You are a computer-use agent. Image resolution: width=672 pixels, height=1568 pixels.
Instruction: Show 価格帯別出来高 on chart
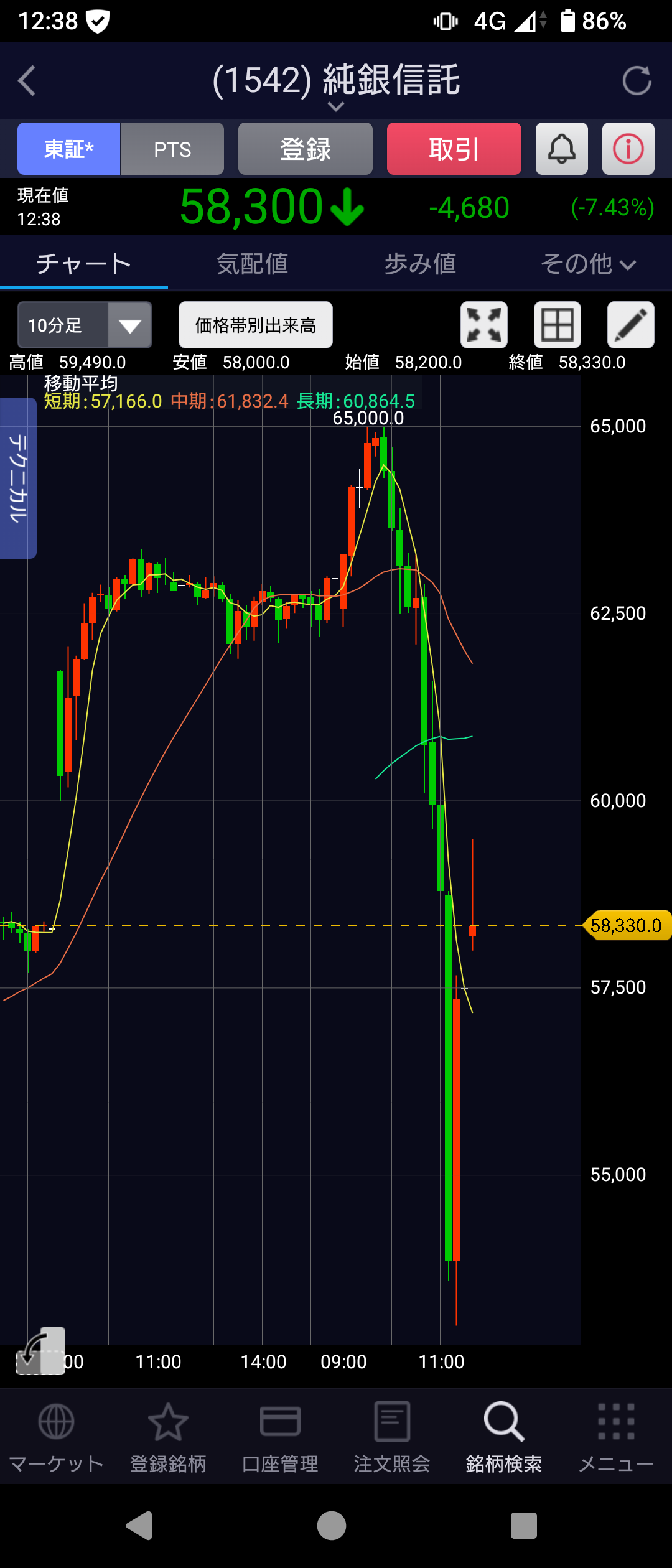coord(255,325)
